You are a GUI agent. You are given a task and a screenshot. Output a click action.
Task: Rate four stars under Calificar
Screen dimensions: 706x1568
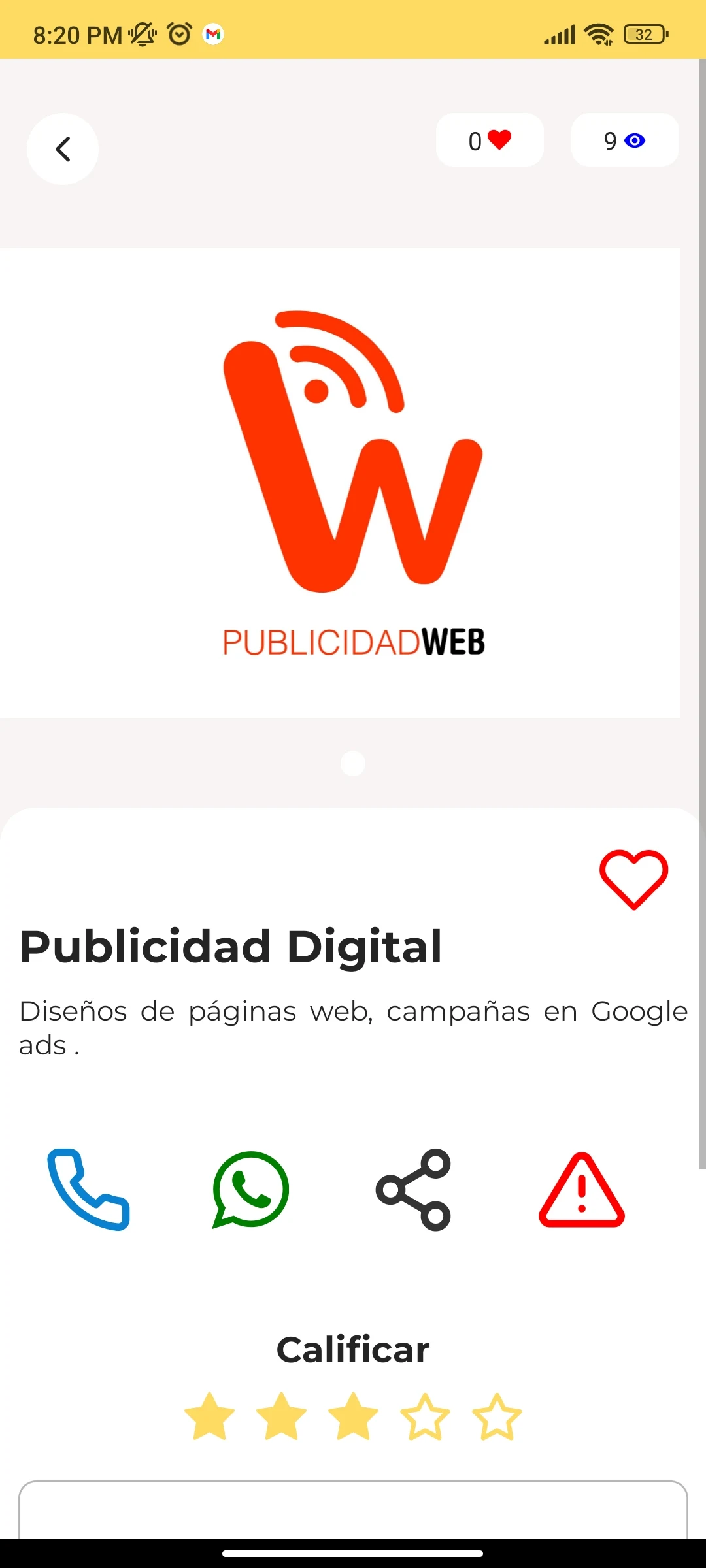pyautogui.click(x=426, y=1416)
